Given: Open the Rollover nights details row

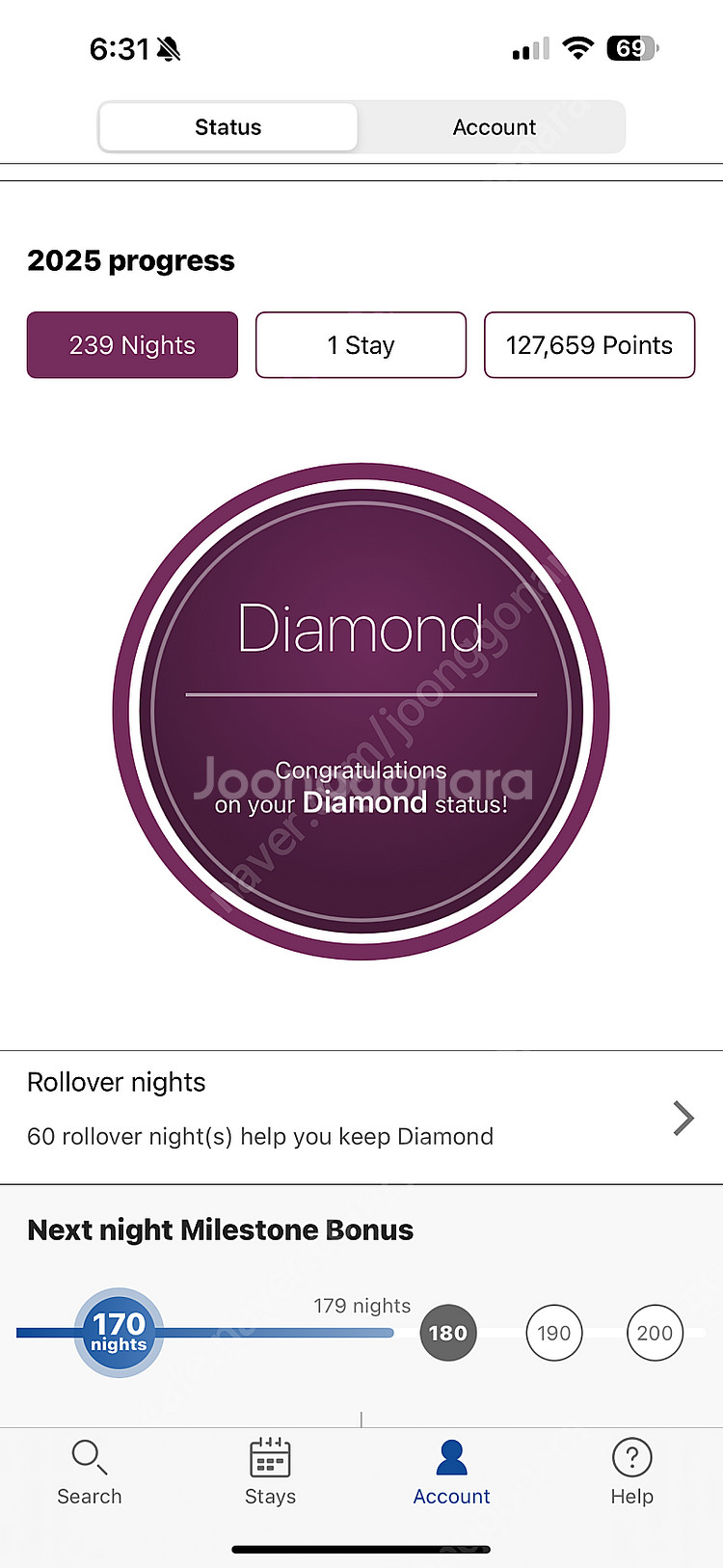Looking at the screenshot, I should pyautogui.click(x=361, y=1117).
